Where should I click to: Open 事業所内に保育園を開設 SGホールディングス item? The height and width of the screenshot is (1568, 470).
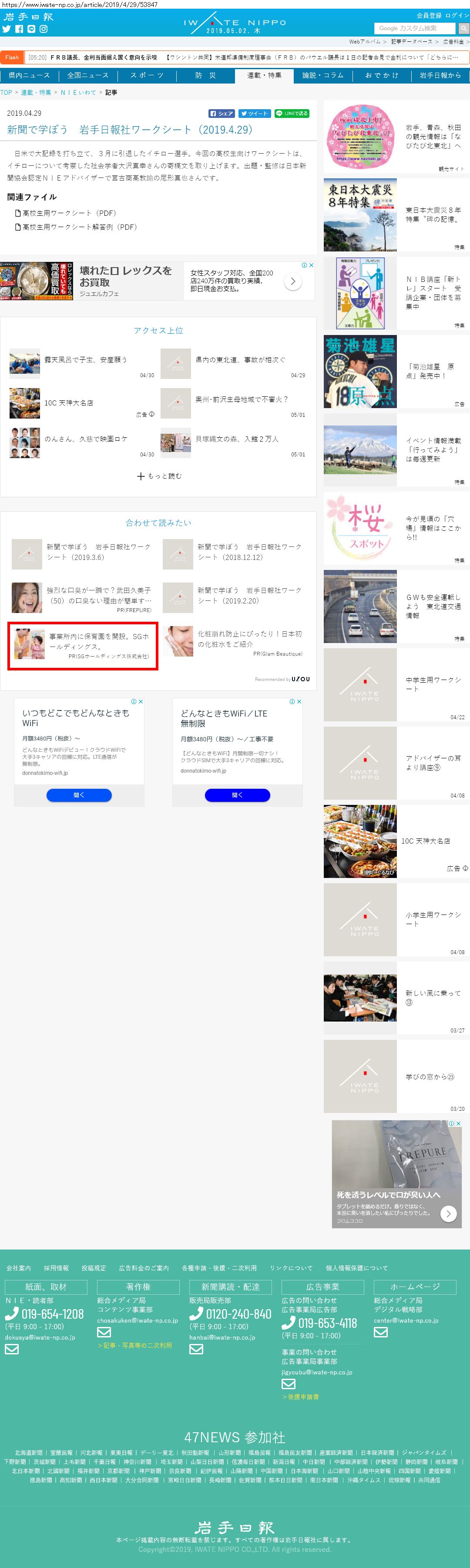(83, 646)
